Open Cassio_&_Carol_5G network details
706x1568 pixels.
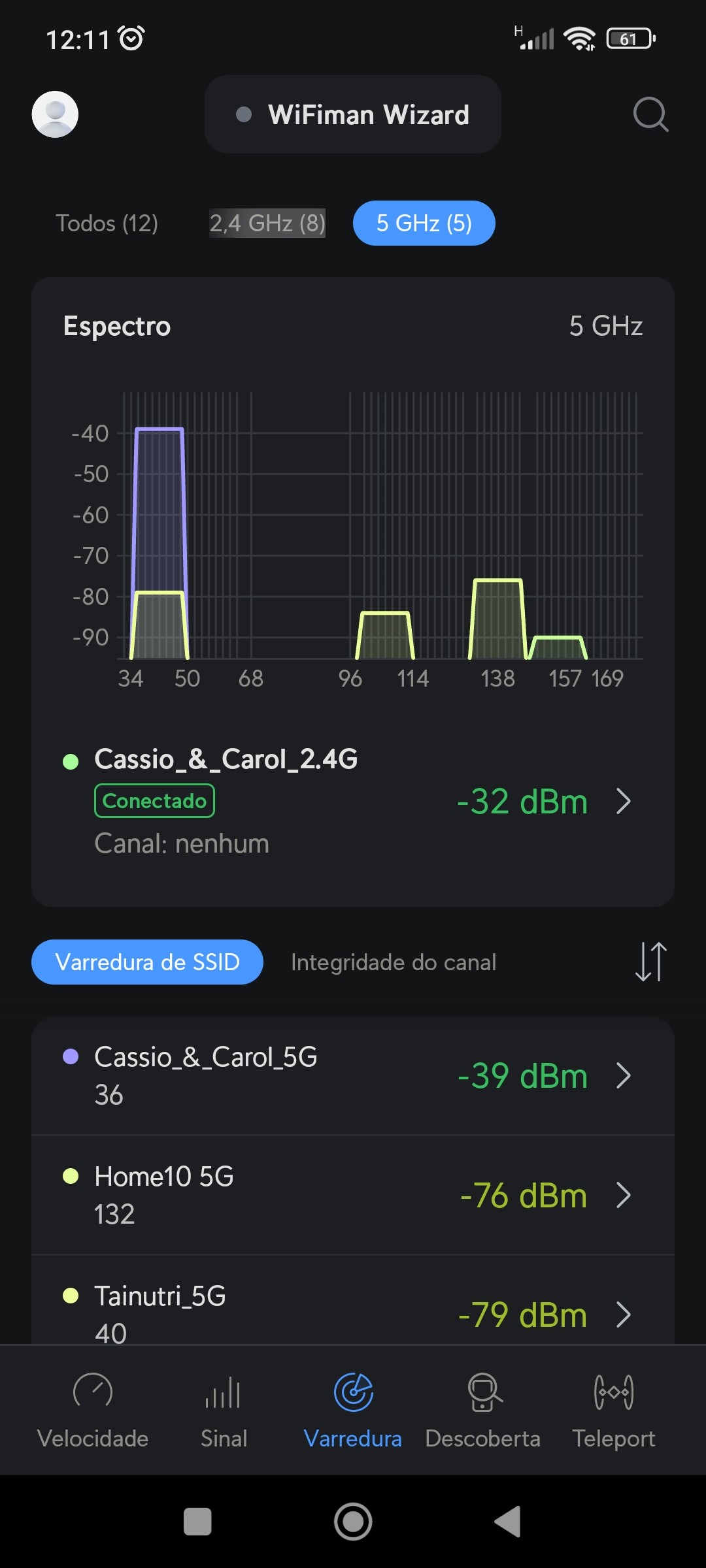click(x=353, y=1076)
